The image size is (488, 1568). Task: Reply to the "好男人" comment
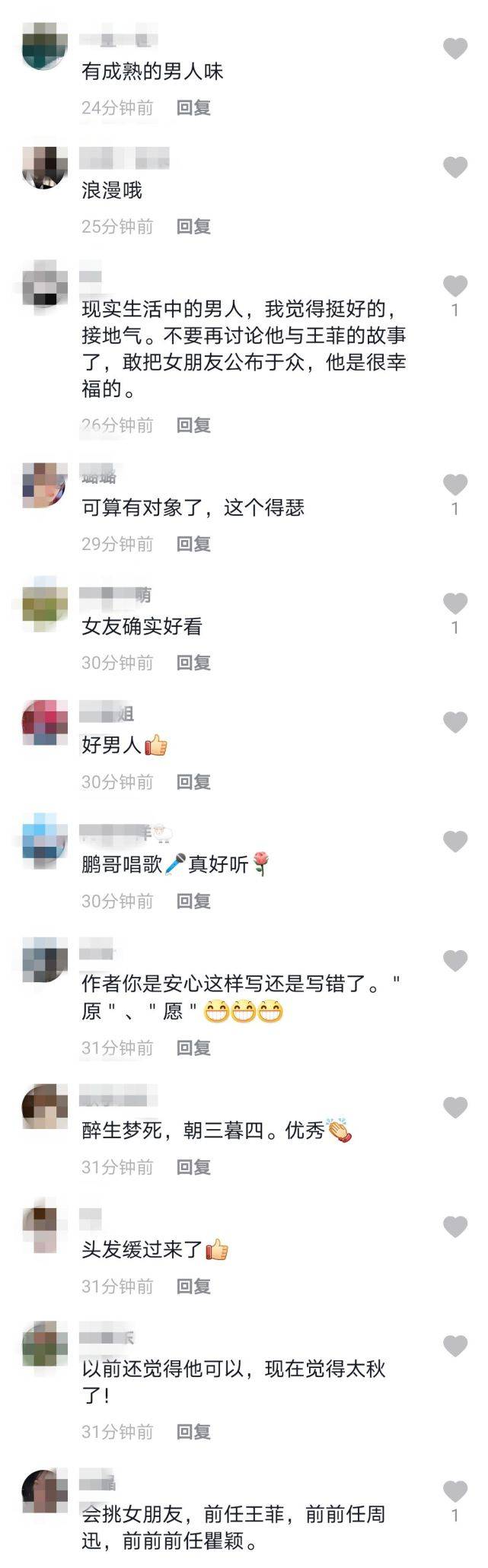point(193,782)
